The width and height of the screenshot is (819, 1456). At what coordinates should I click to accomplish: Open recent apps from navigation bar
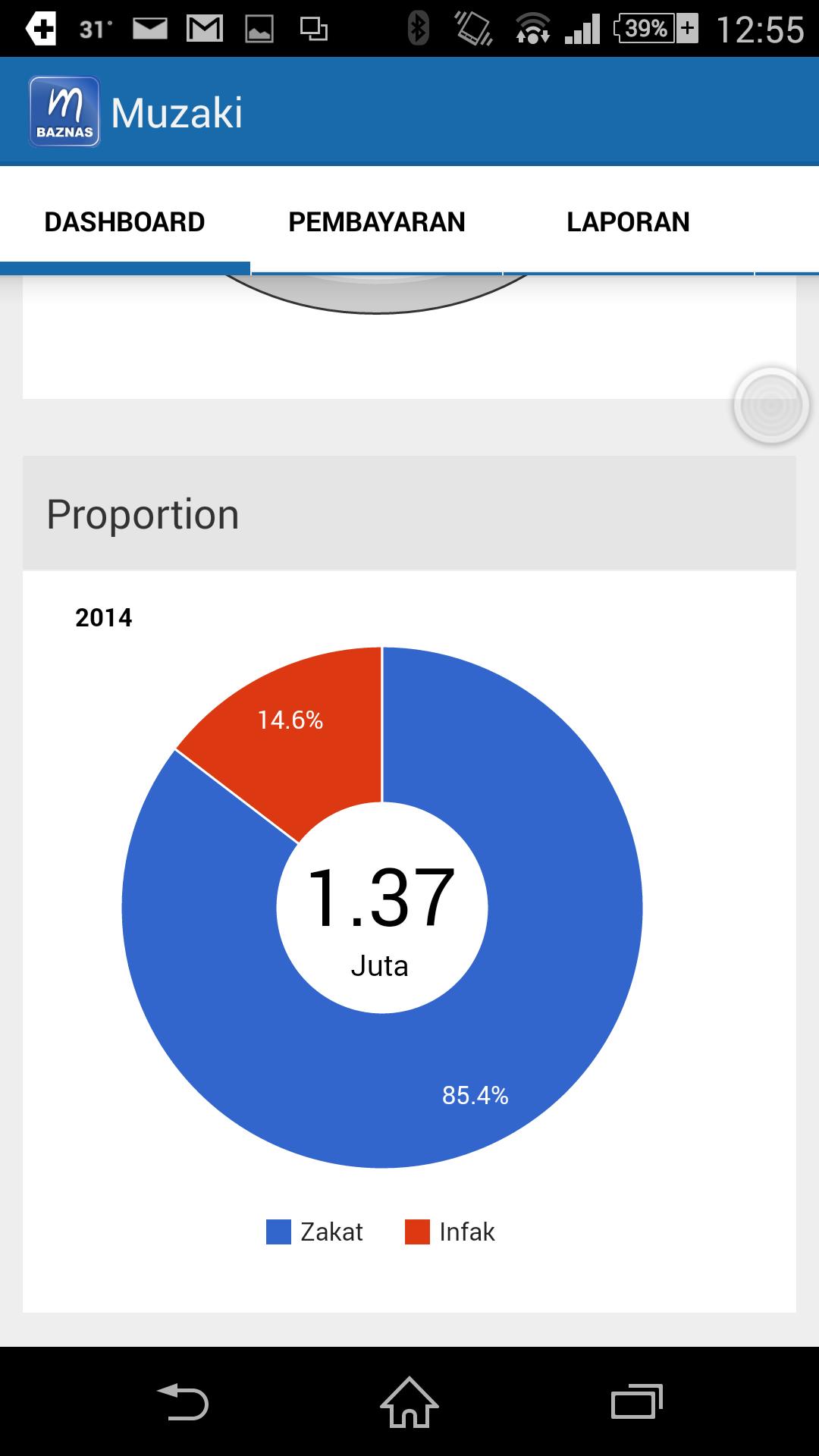[x=636, y=1401]
